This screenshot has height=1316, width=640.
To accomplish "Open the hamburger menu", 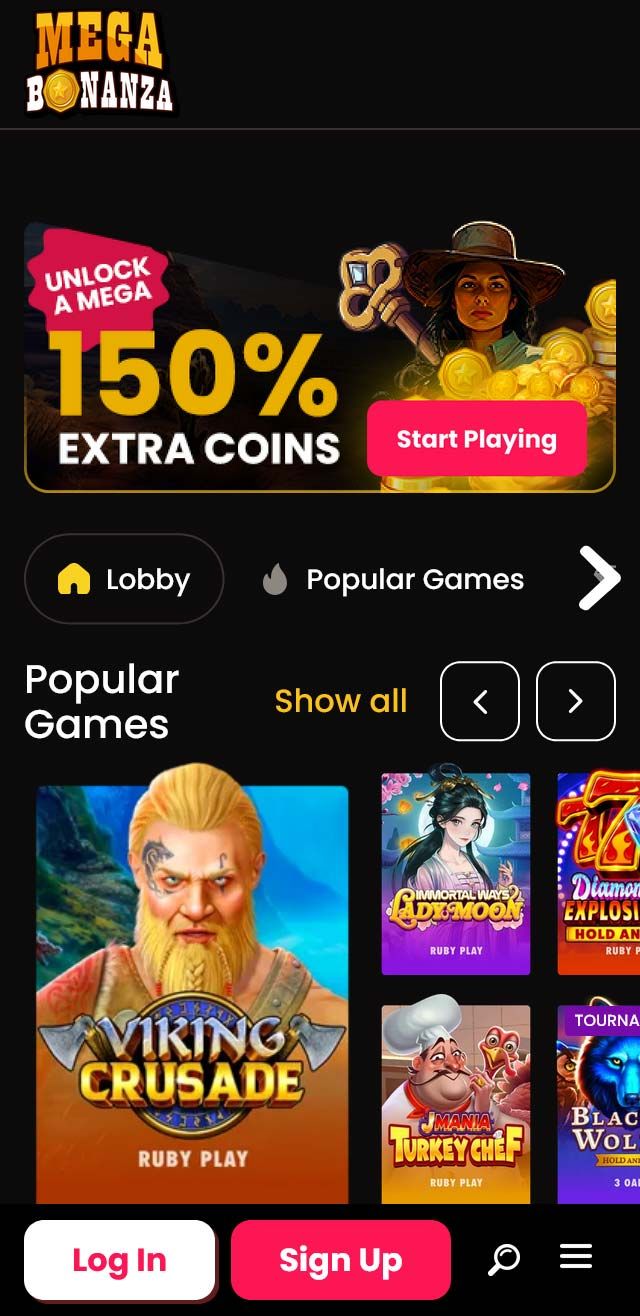I will coord(576,1257).
